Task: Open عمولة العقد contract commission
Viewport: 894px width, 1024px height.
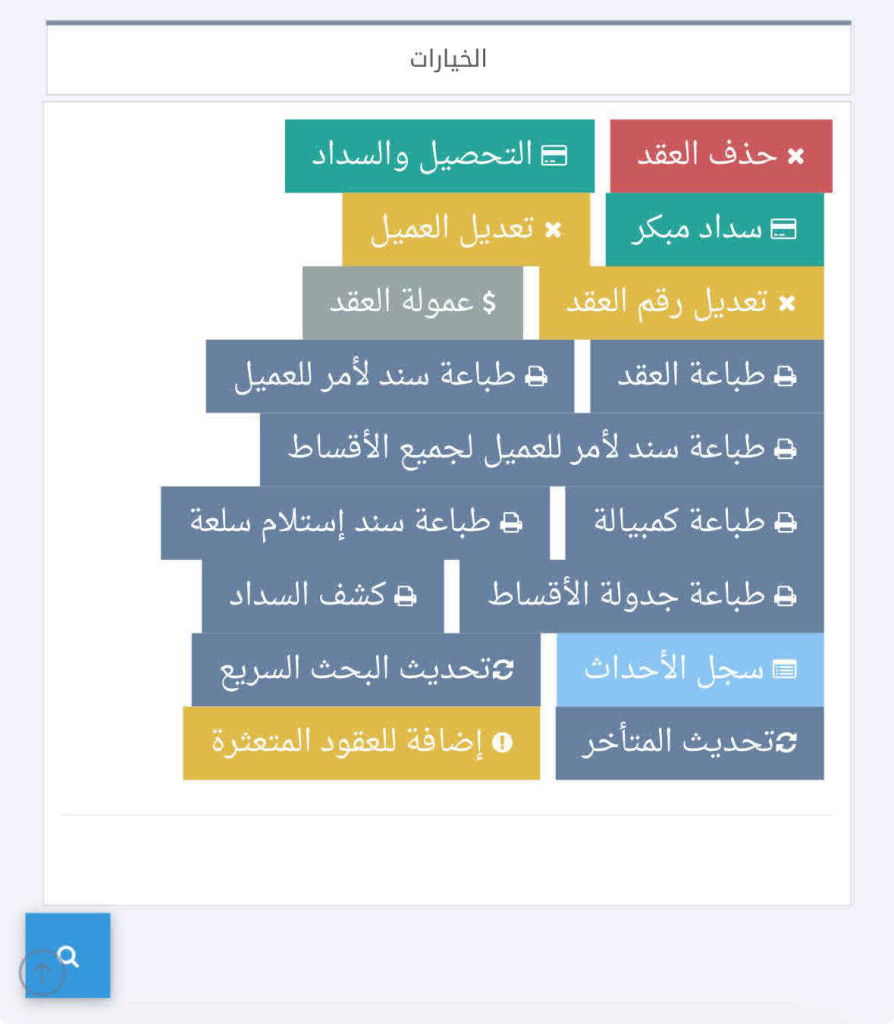Action: coord(412,303)
